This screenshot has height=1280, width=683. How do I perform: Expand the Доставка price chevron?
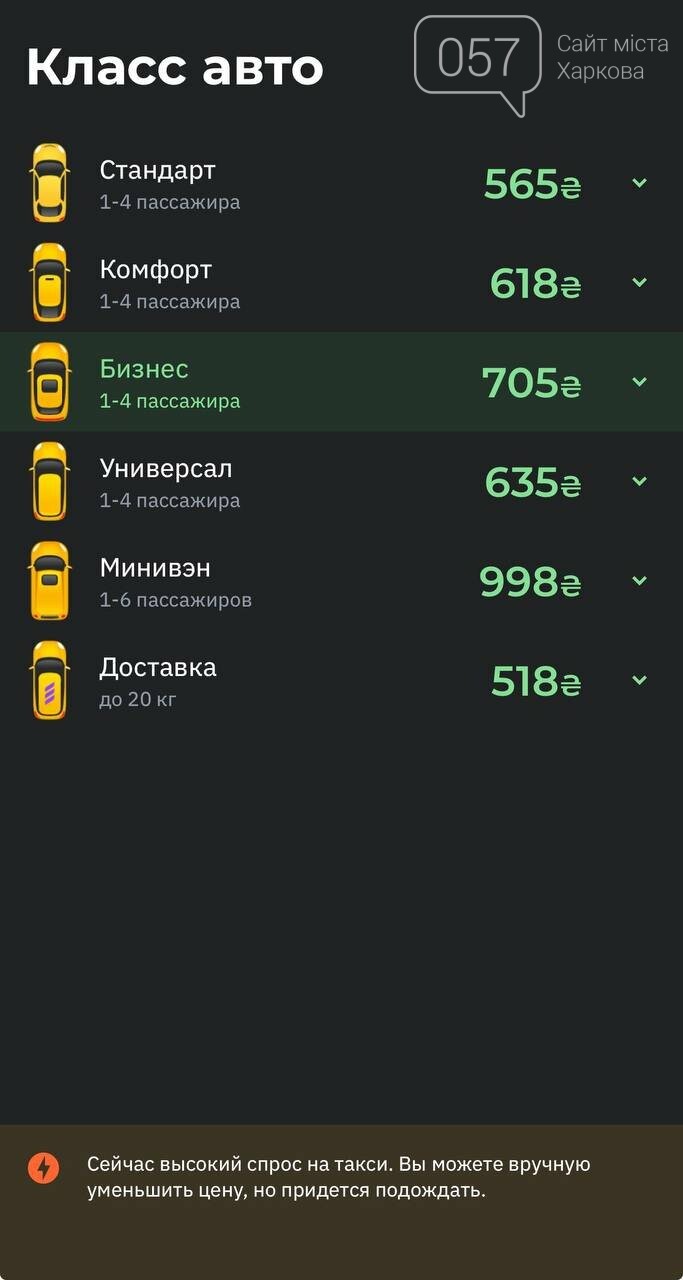(640, 680)
